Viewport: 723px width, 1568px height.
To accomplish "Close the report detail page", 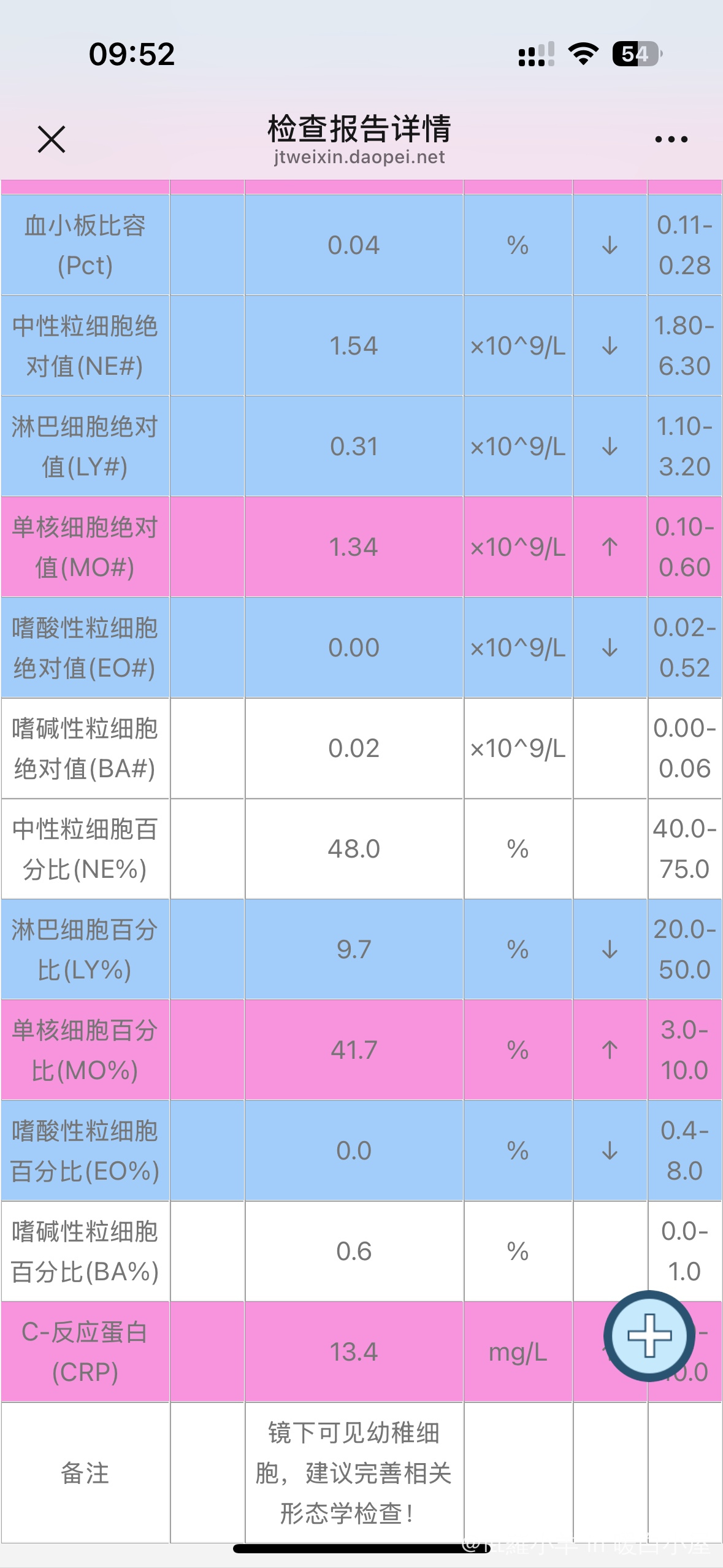I will pos(52,139).
